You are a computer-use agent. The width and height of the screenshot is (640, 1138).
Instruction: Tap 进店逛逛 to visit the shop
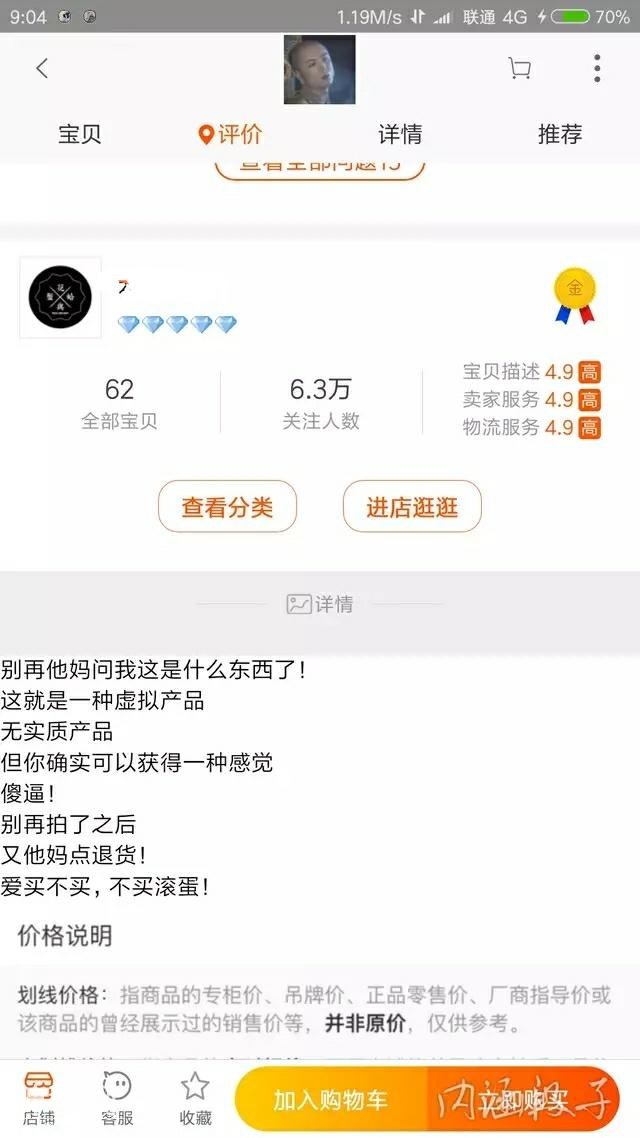pyautogui.click(x=412, y=507)
